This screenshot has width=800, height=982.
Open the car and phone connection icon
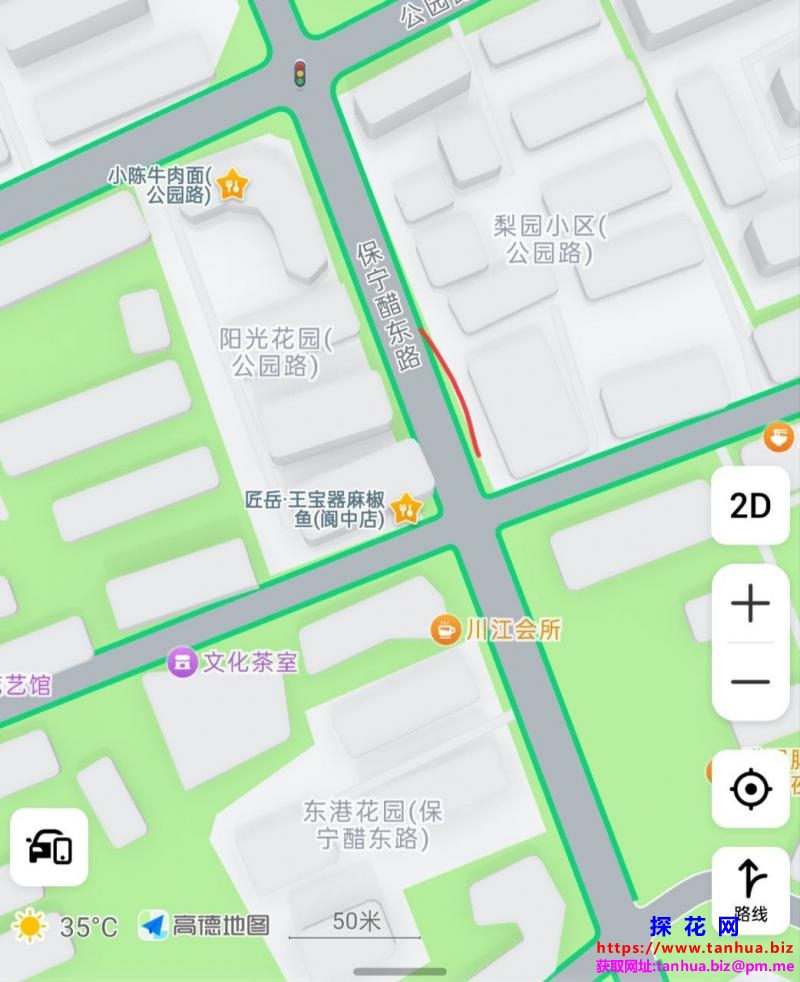tap(49, 846)
